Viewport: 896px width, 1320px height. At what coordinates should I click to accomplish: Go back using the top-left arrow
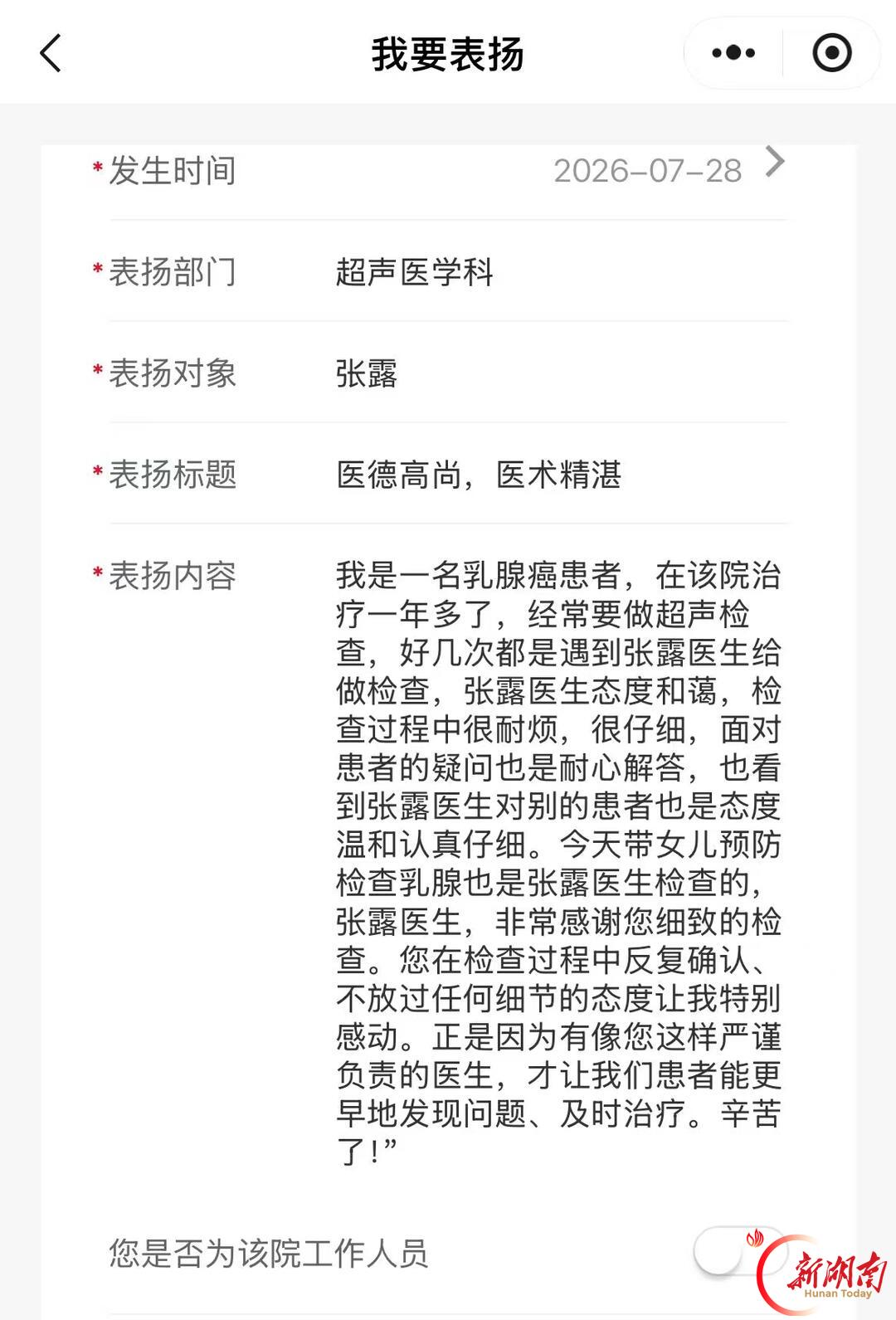pos(51,54)
